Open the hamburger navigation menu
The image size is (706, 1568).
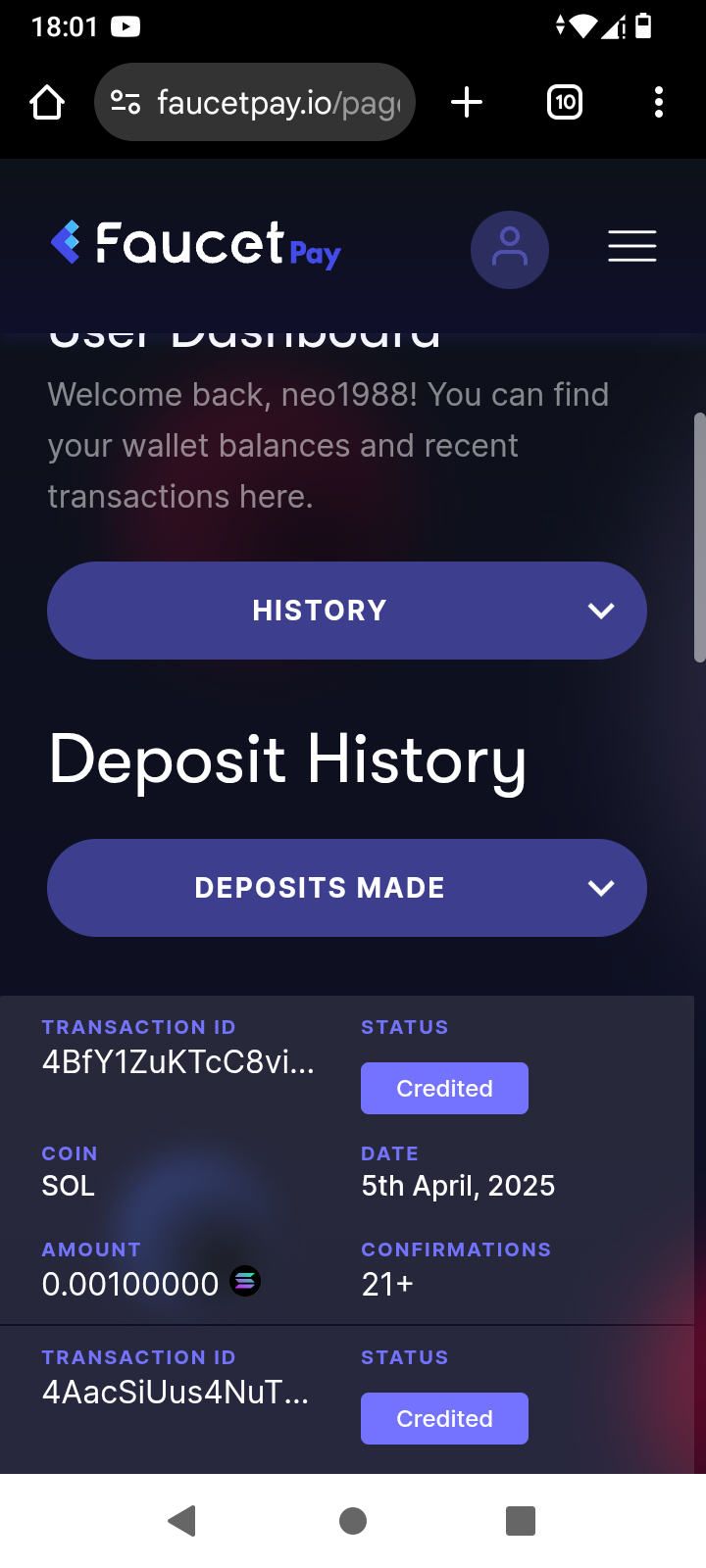(x=631, y=245)
